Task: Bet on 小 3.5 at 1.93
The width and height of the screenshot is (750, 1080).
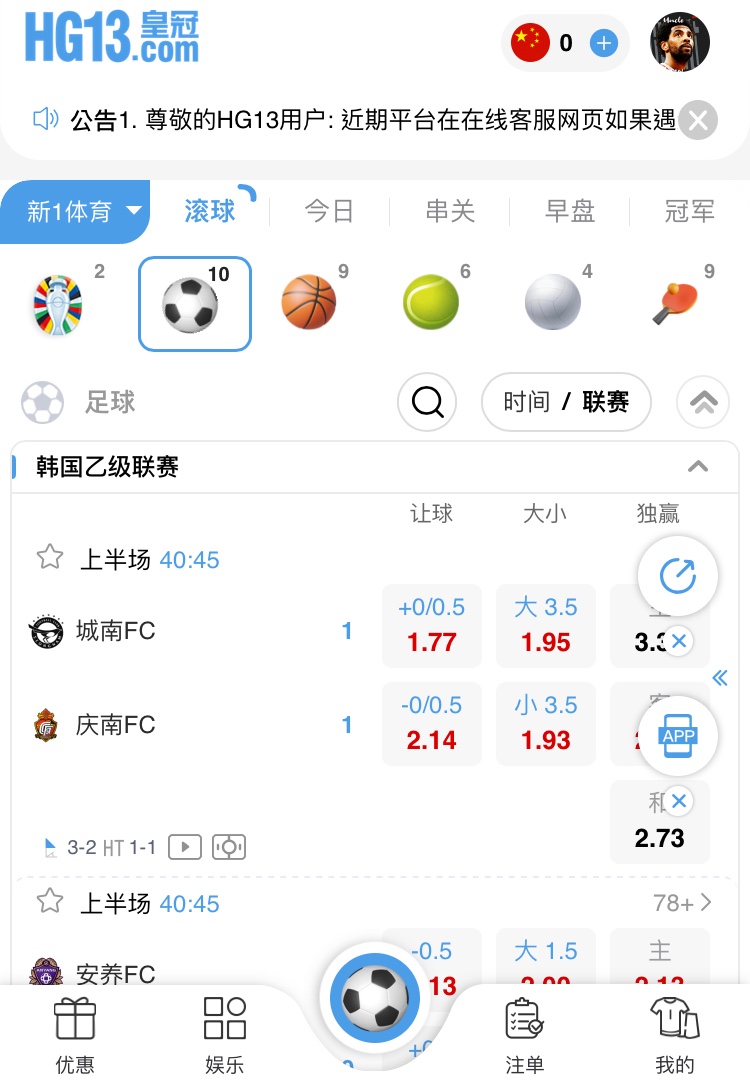Action: [546, 724]
